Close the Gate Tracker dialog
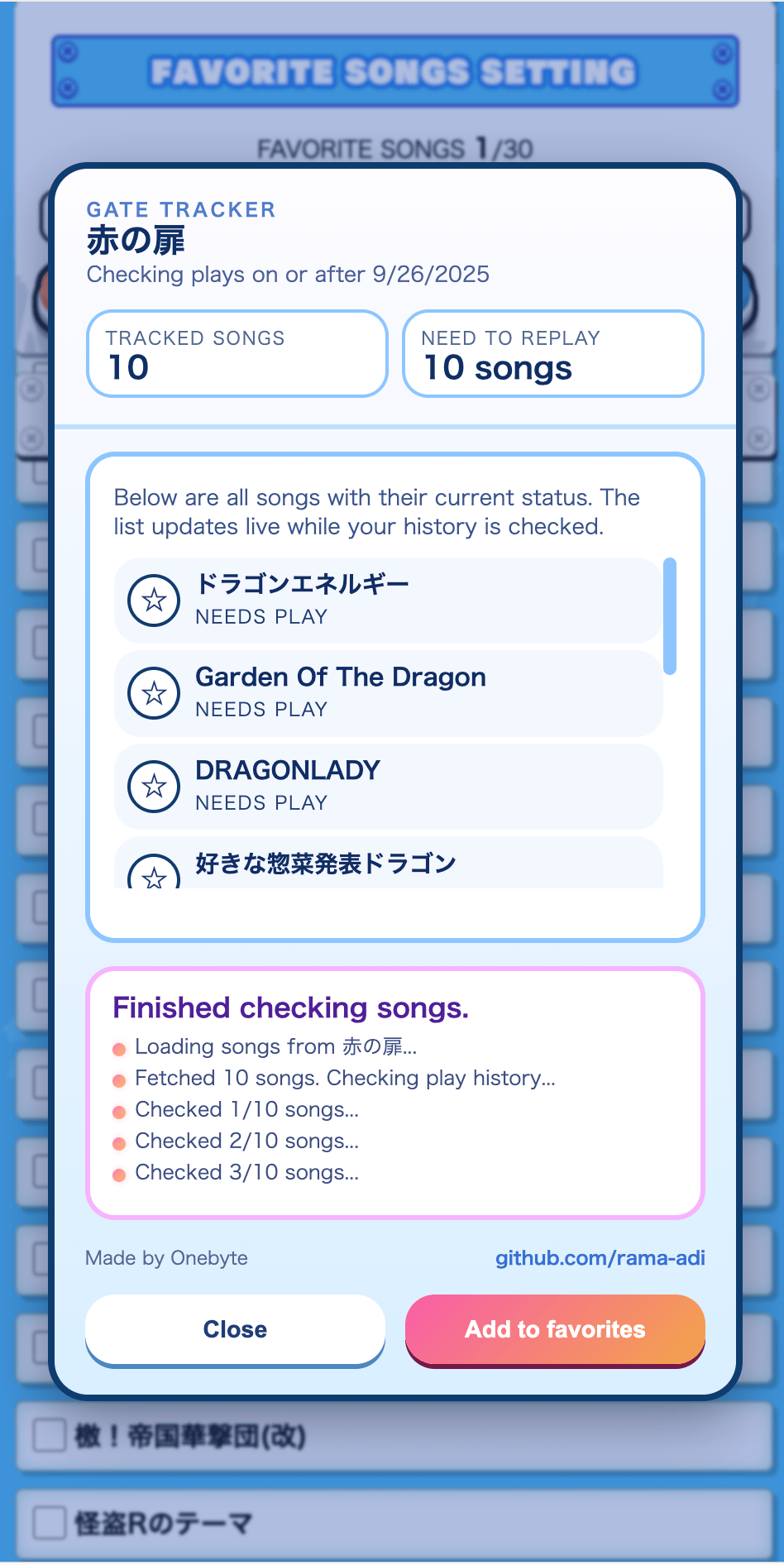 pyautogui.click(x=235, y=1329)
